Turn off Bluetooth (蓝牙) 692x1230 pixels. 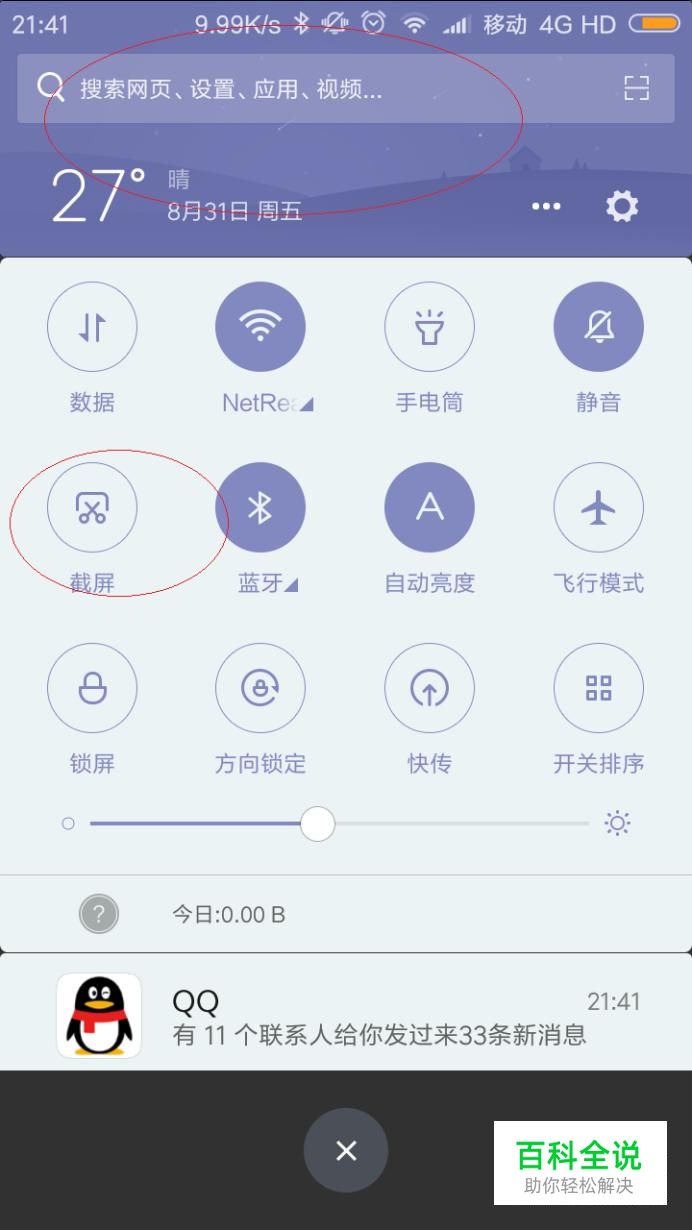260,508
